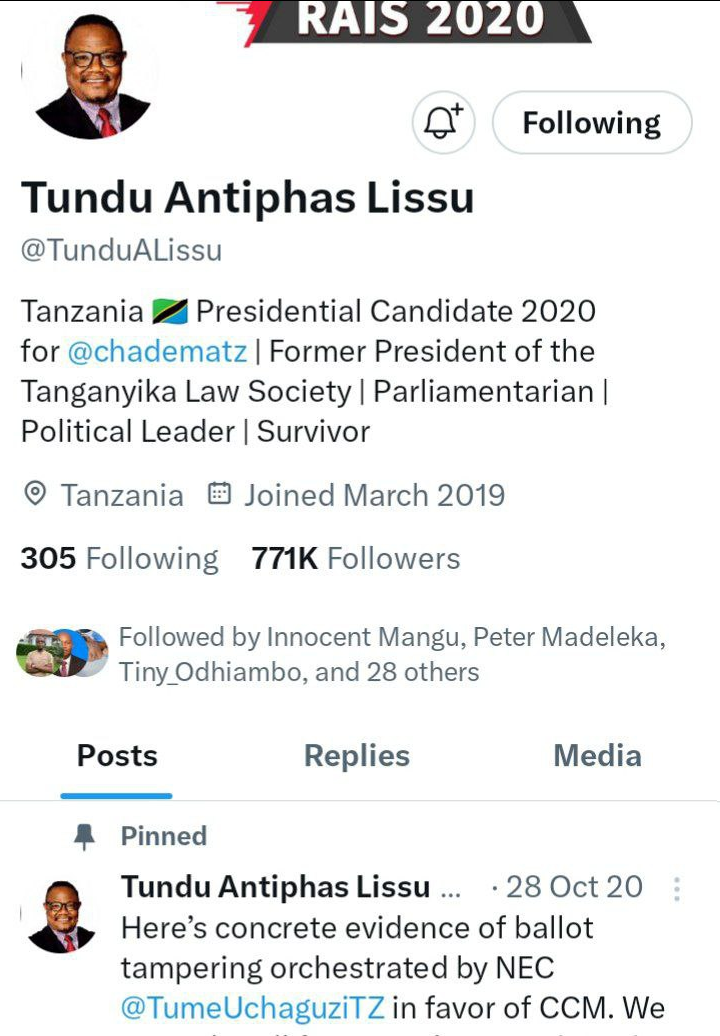View the 771K Followers list
The width and height of the screenshot is (720, 1036).
click(x=356, y=558)
